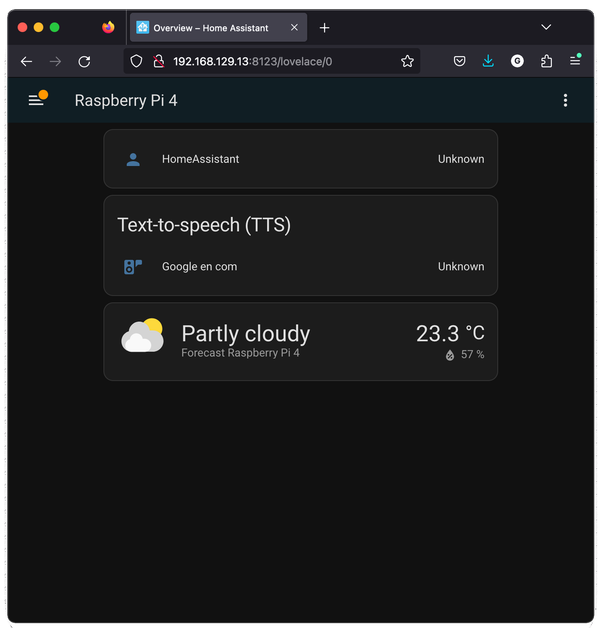Reload the current browser page

[84, 61]
